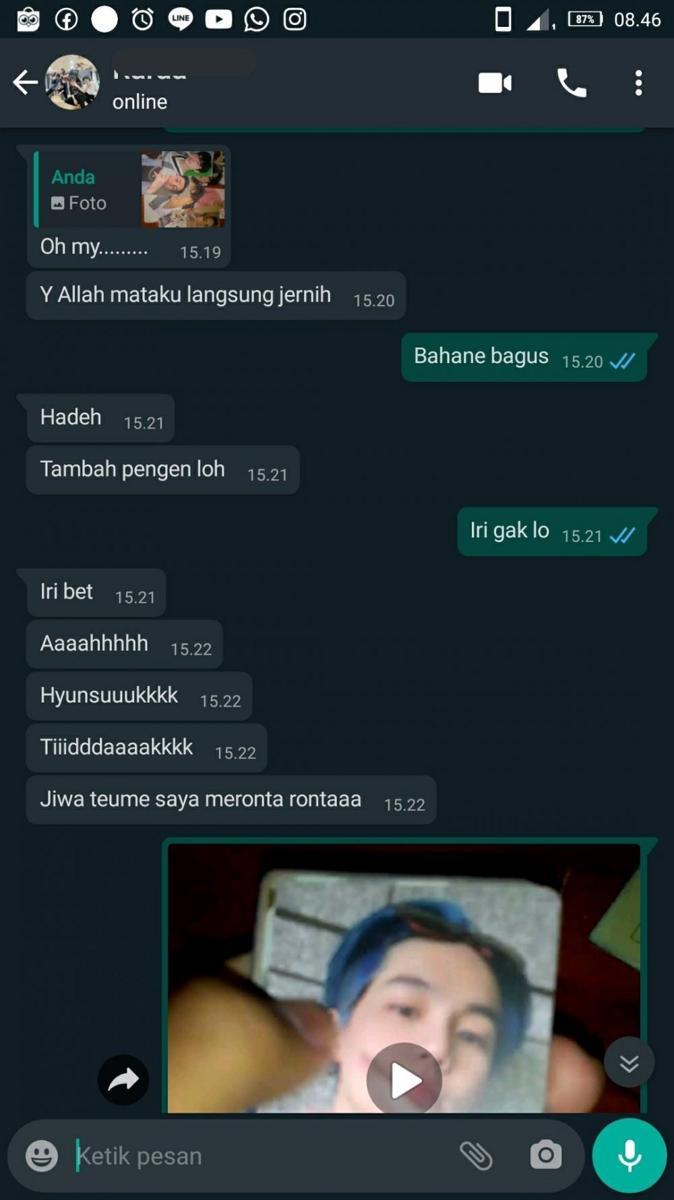This screenshot has width=674, height=1200.
Task: Open the emoji picker
Action: [x=41, y=1156]
